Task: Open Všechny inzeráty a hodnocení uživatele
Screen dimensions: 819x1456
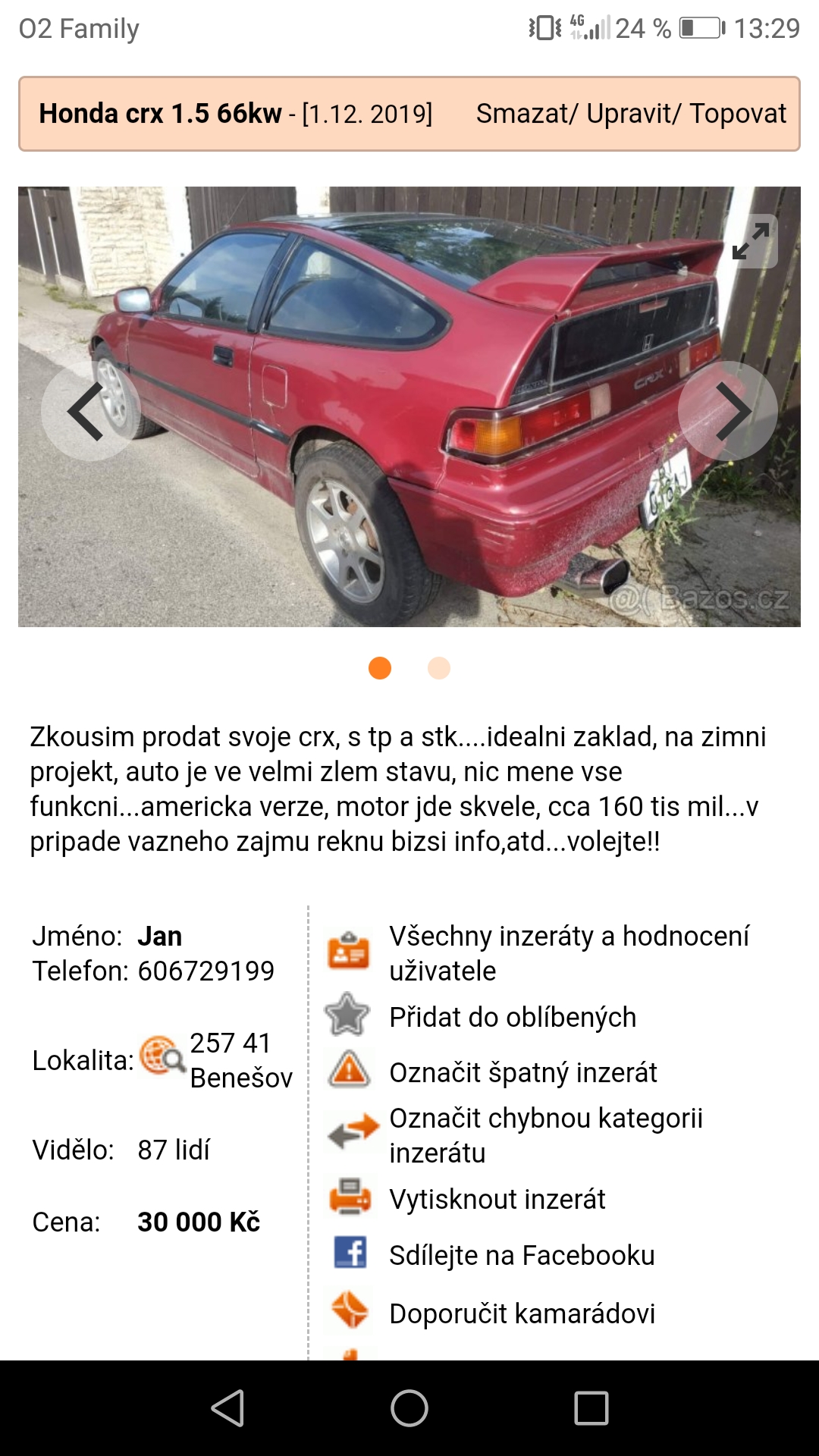Action: [569, 953]
